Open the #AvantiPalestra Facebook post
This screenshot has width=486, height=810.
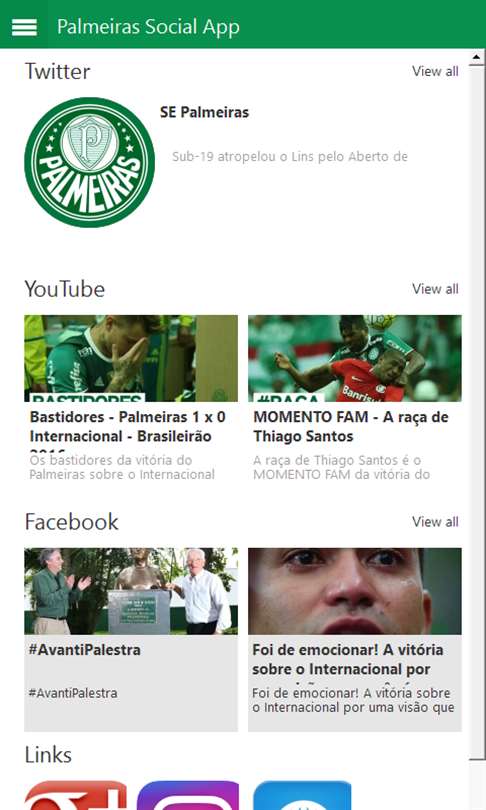click(131, 640)
